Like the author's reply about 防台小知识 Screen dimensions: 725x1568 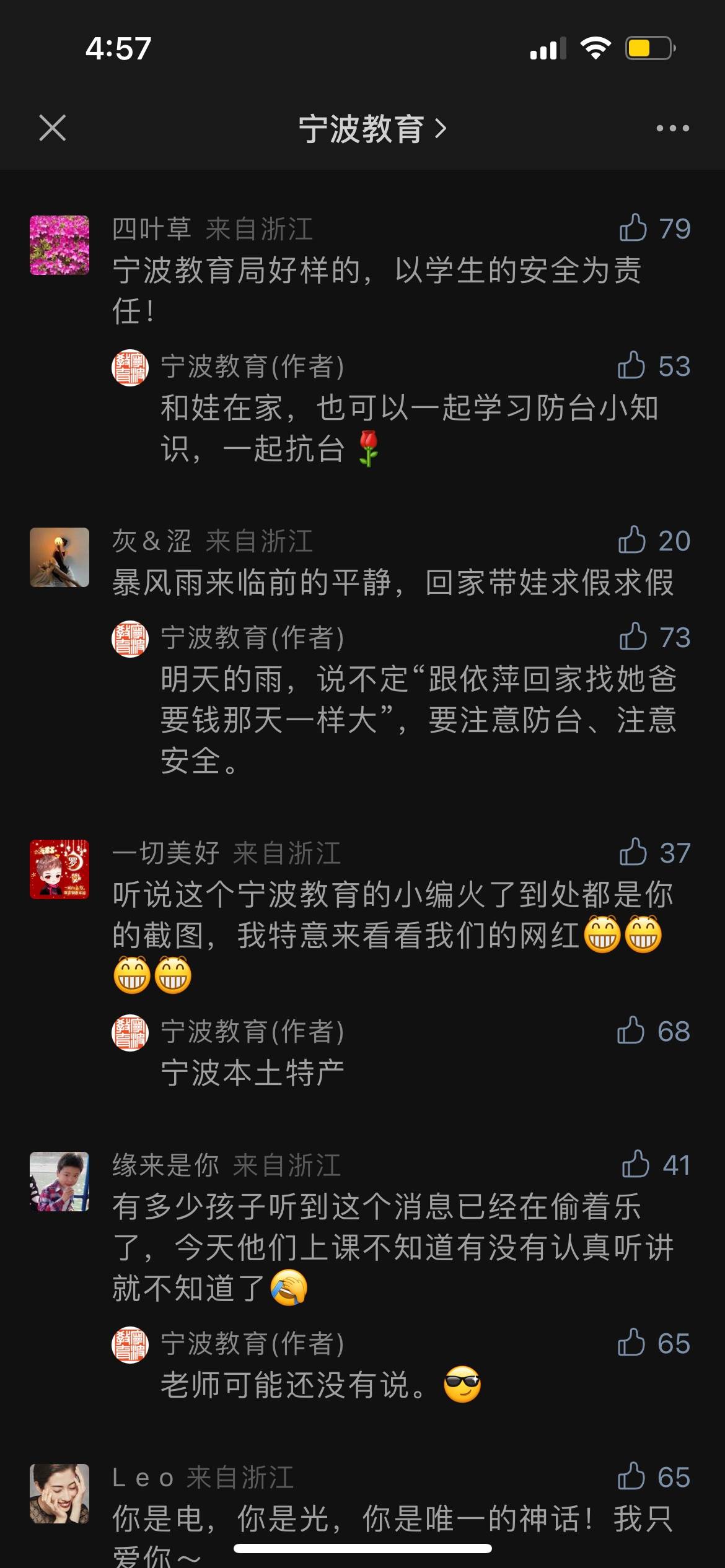click(631, 365)
